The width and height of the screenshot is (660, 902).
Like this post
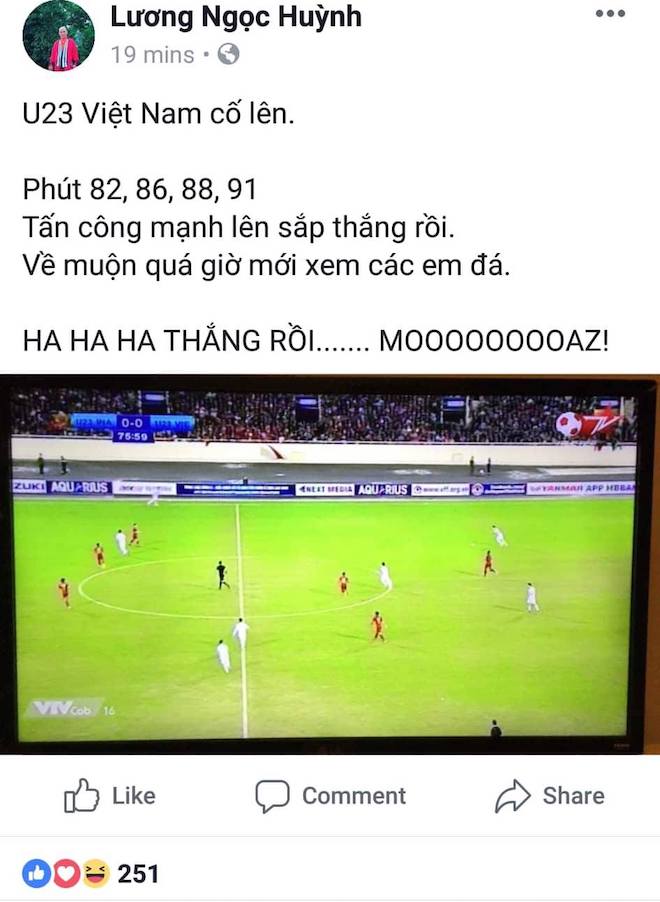click(x=110, y=796)
